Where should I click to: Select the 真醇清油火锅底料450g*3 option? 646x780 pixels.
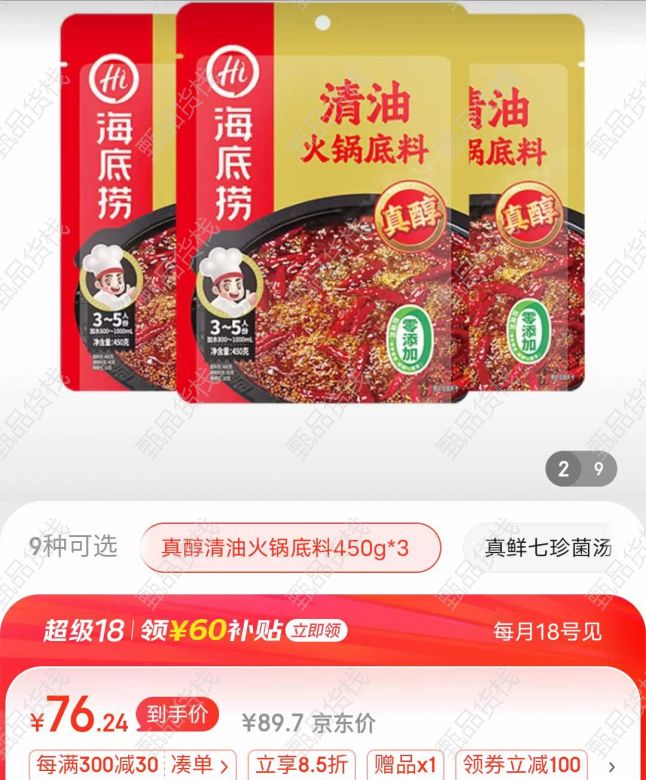click(290, 548)
